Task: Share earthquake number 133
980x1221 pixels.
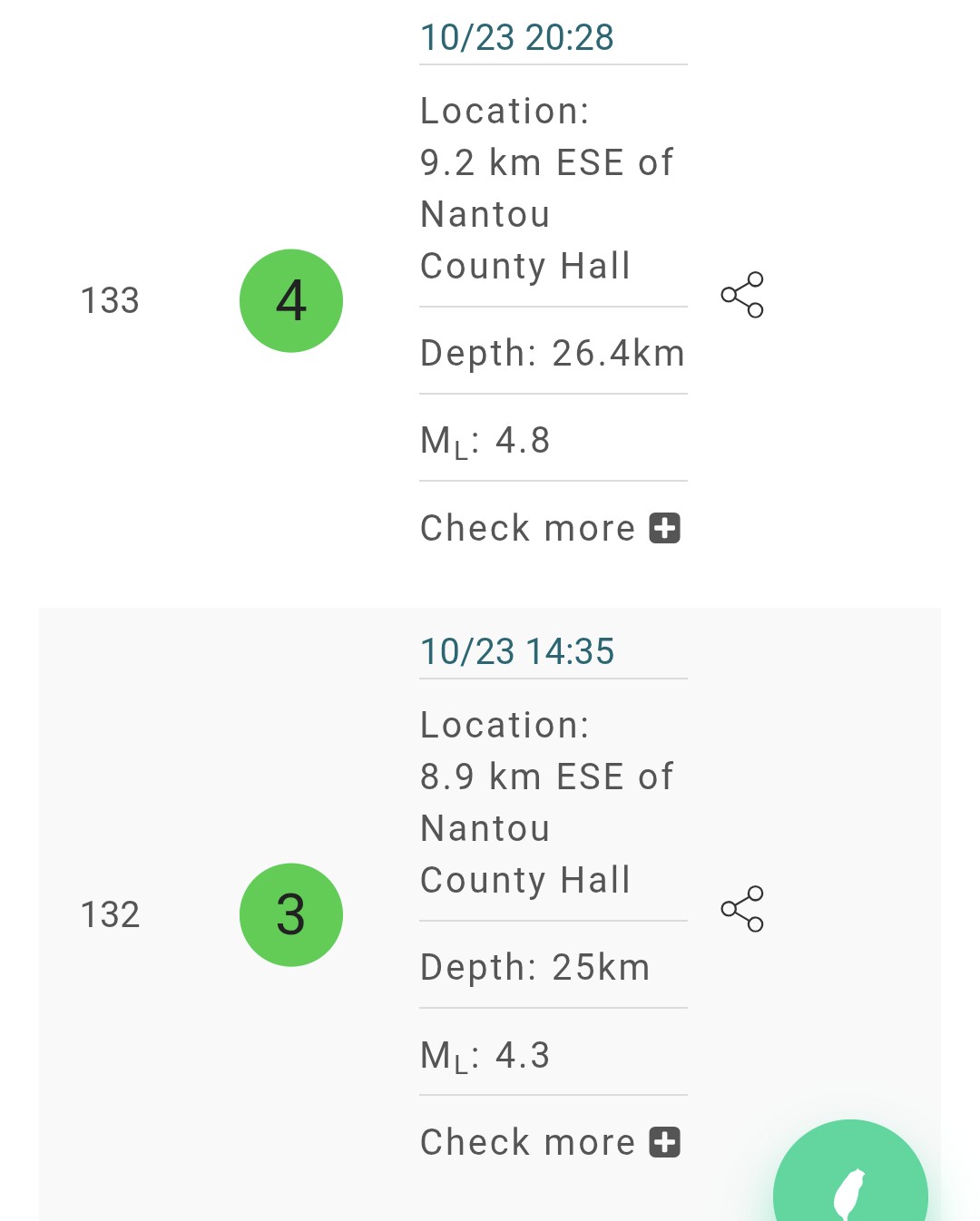Action: (x=742, y=295)
